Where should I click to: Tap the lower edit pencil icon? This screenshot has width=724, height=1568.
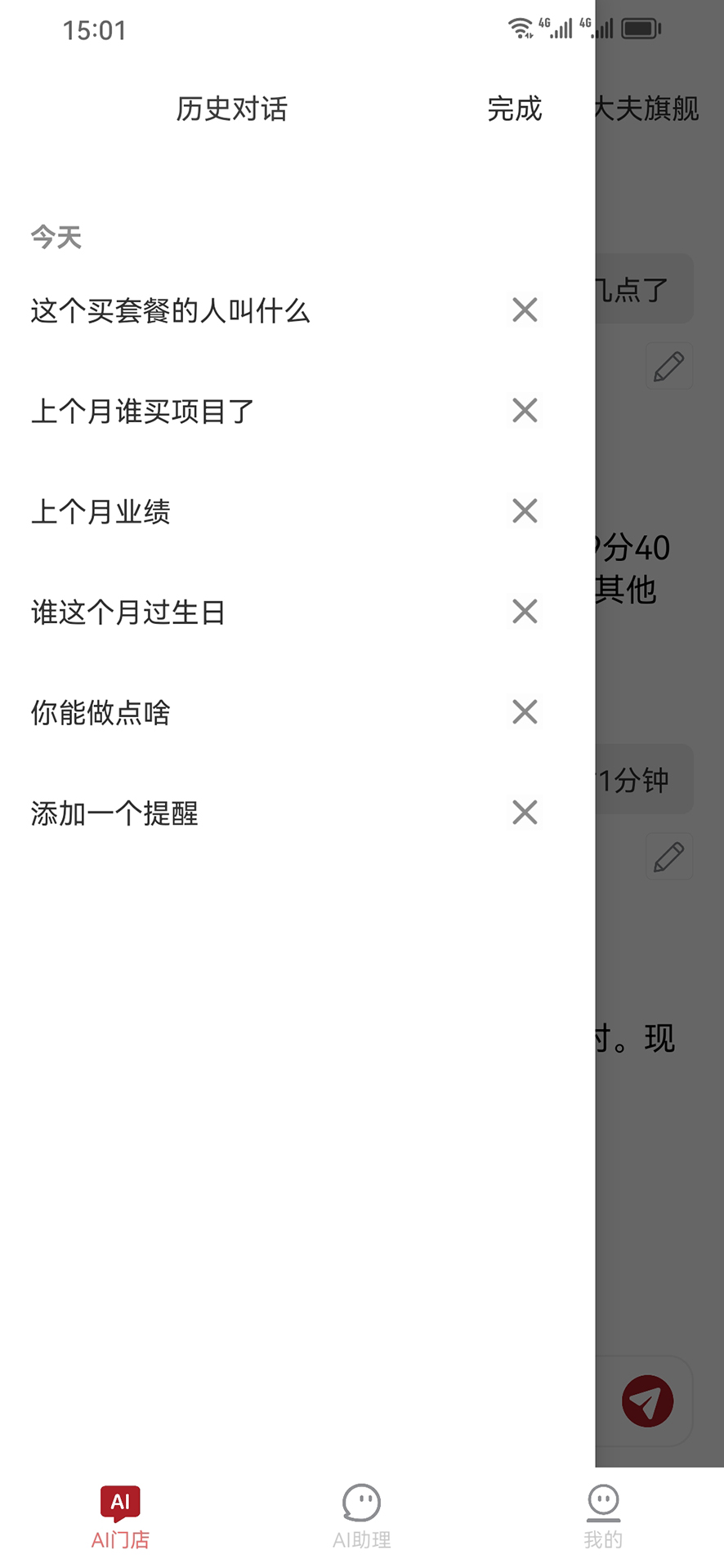(x=668, y=857)
